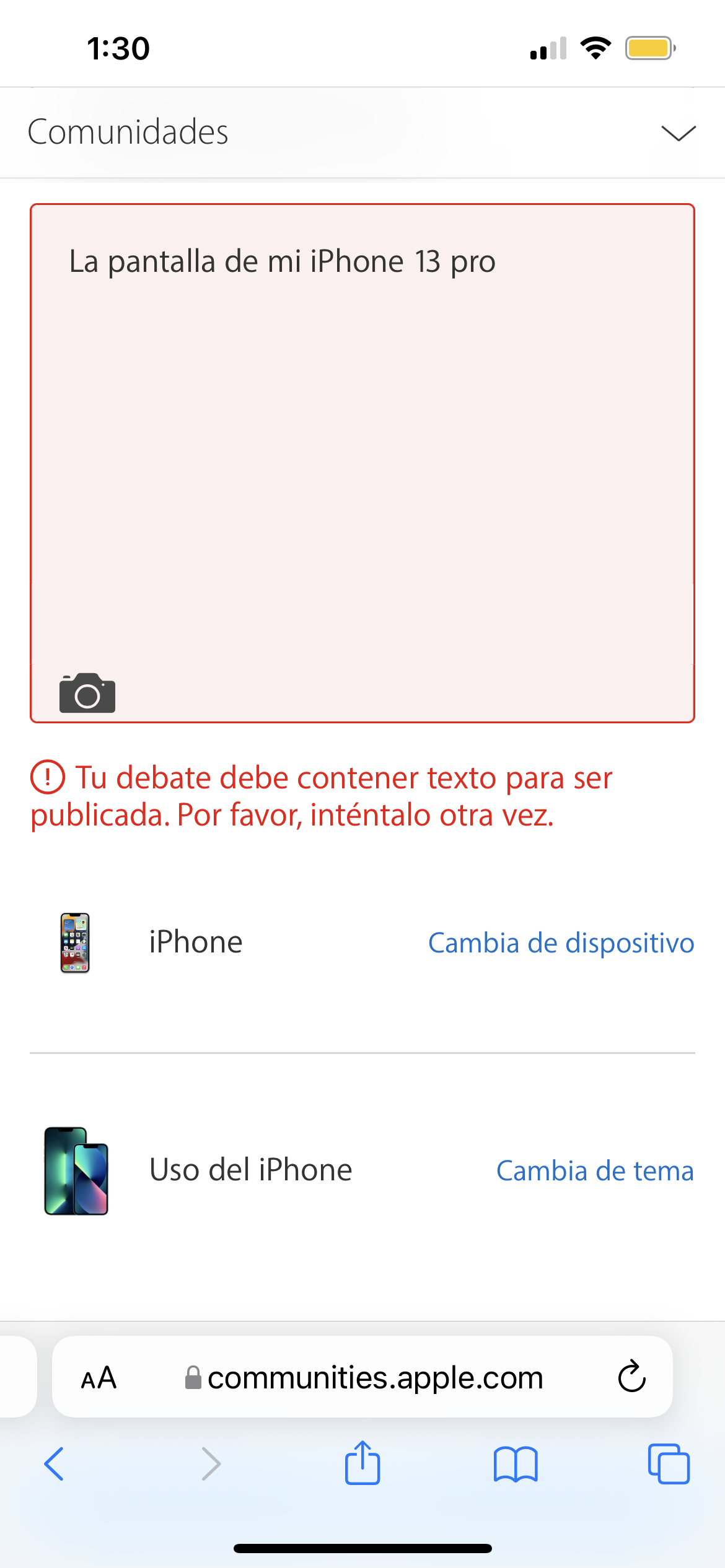The image size is (725, 1568).
Task: Open the Cambia de tema link
Action: click(x=595, y=1170)
